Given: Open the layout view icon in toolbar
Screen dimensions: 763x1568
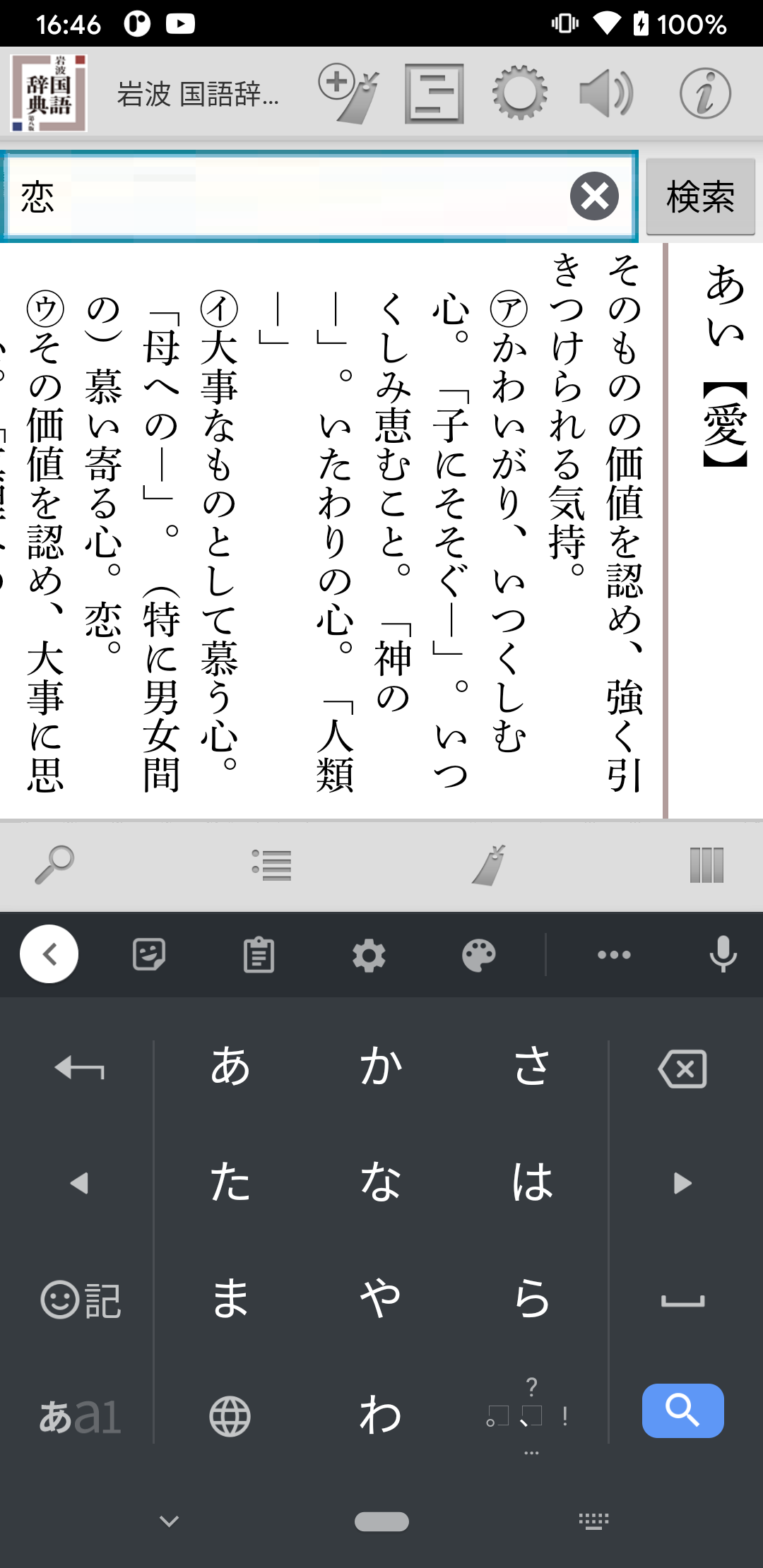Looking at the screenshot, I should (434, 93).
